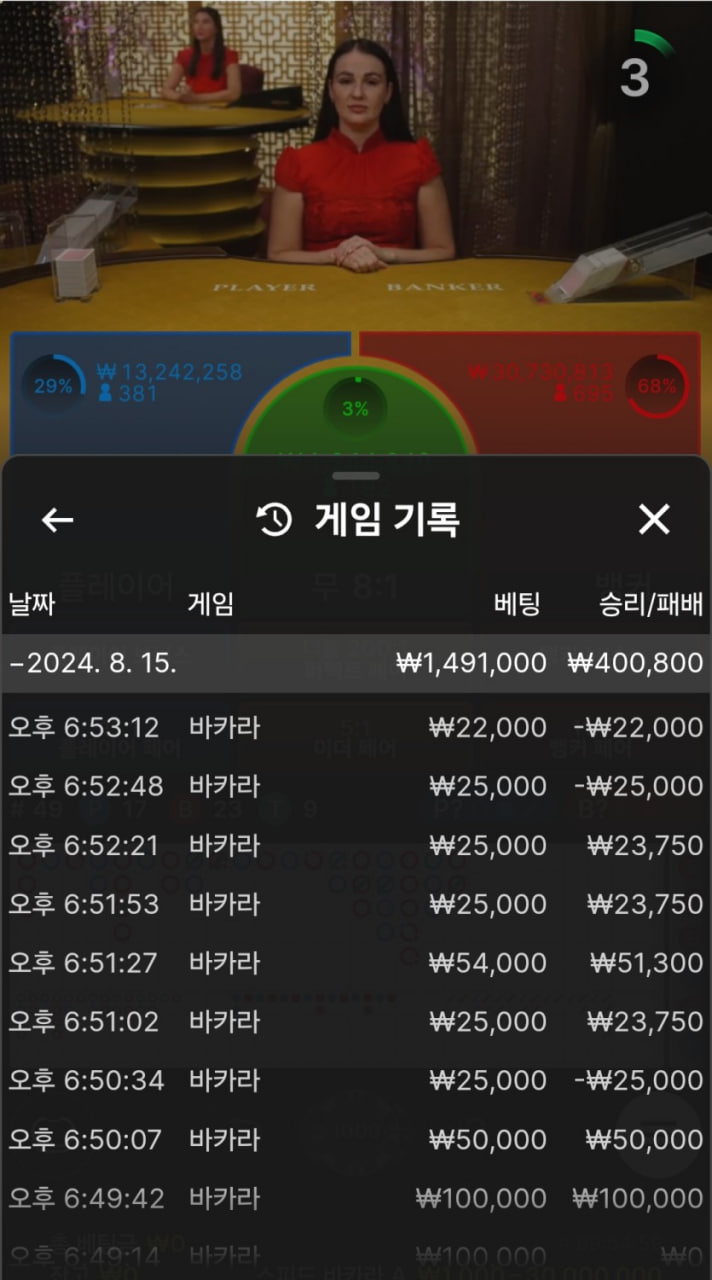712x1280 pixels.
Task: Tap the sheet drag handle above 게임 기록
Action: pyautogui.click(x=356, y=476)
